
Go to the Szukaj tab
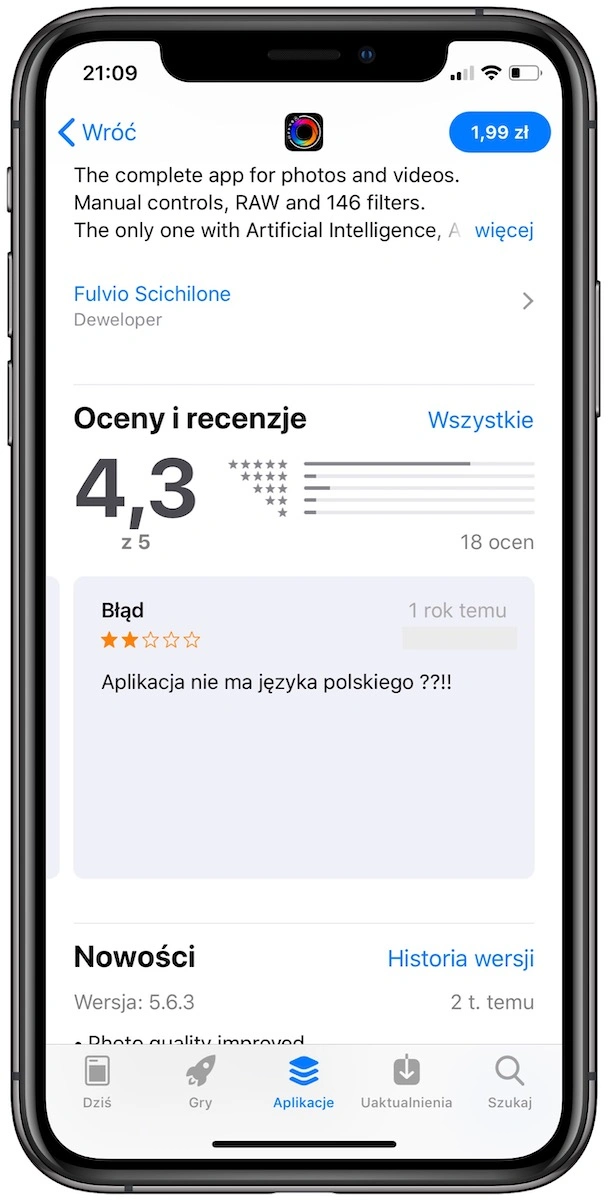pyautogui.click(x=509, y=1081)
